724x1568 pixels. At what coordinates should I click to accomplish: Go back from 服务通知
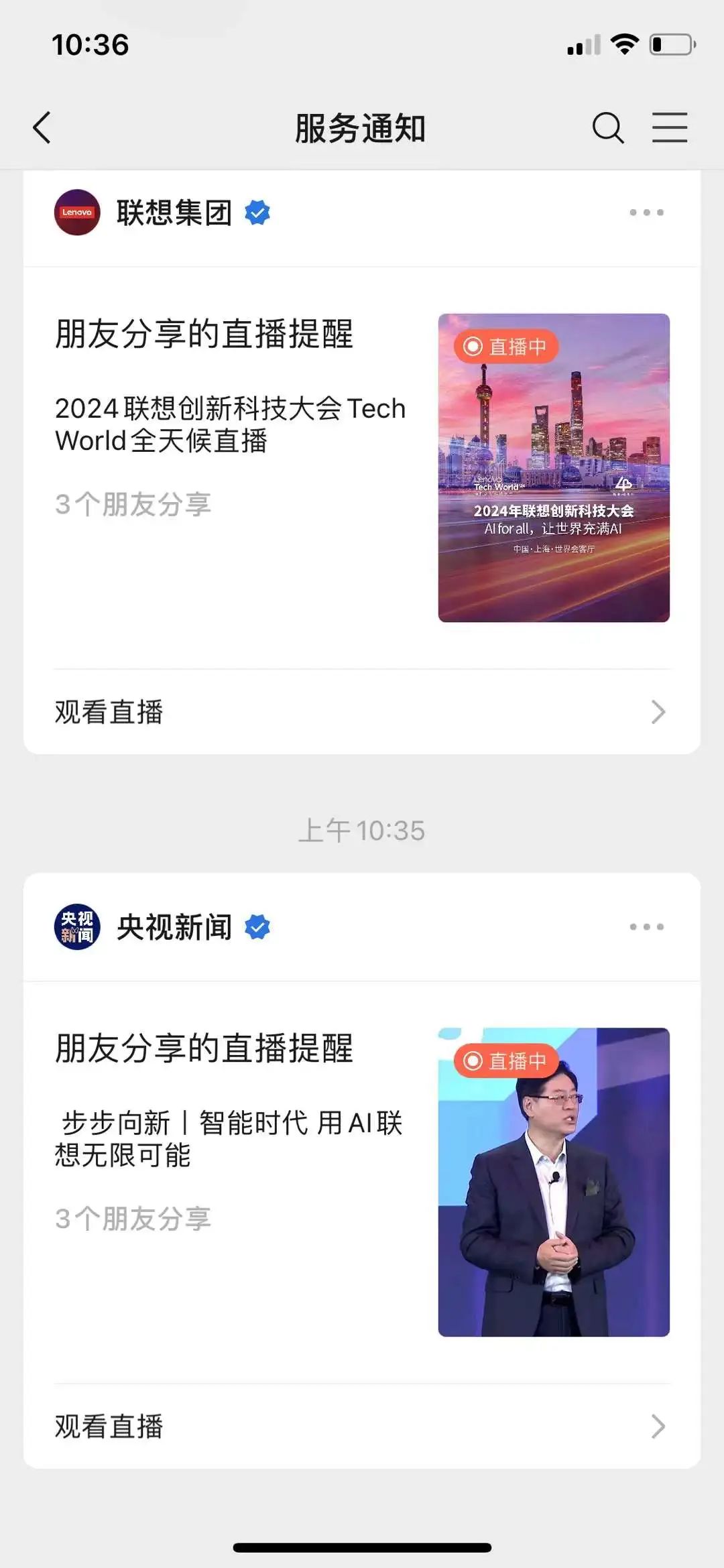(42, 127)
